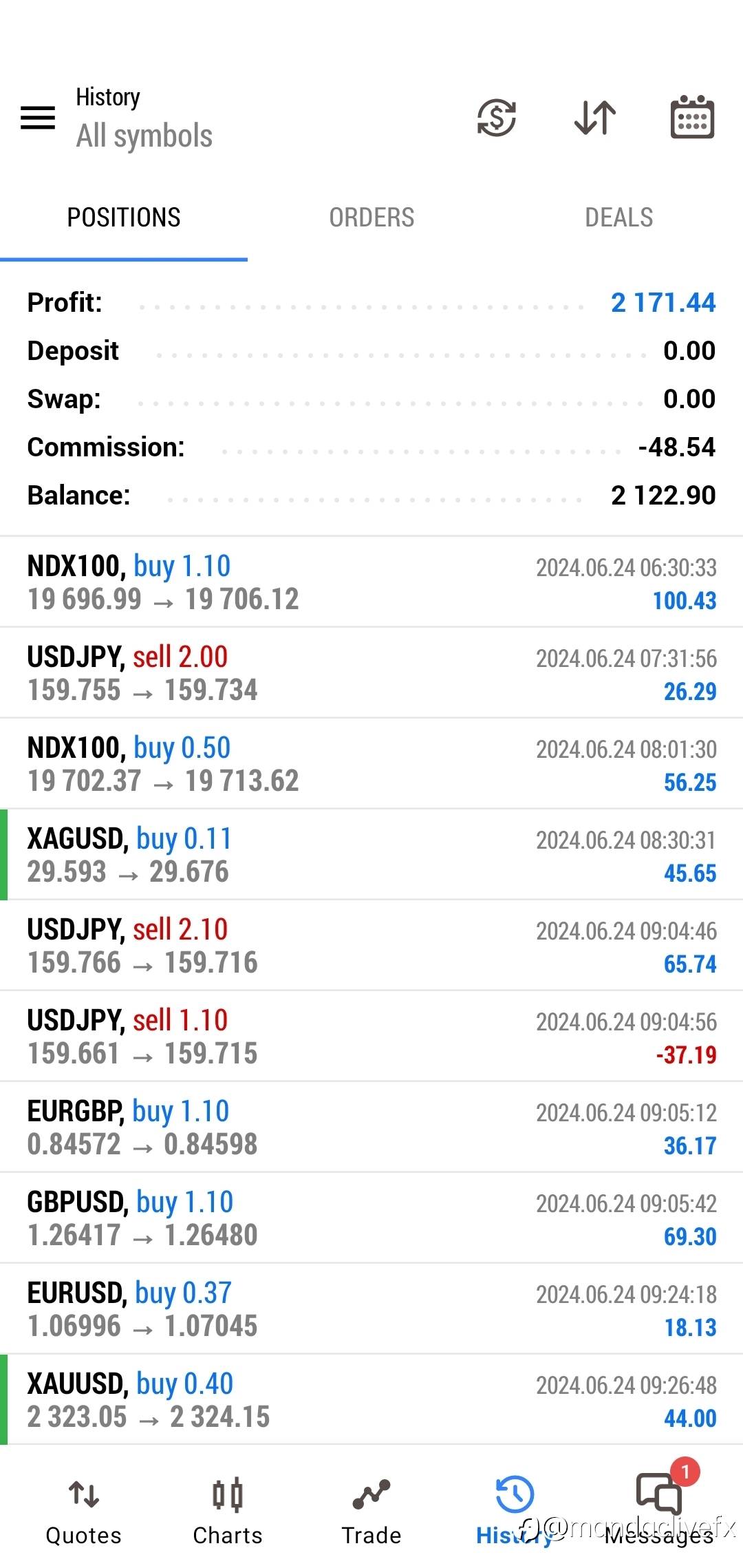Tap the sort arrows icon

pos(595,118)
